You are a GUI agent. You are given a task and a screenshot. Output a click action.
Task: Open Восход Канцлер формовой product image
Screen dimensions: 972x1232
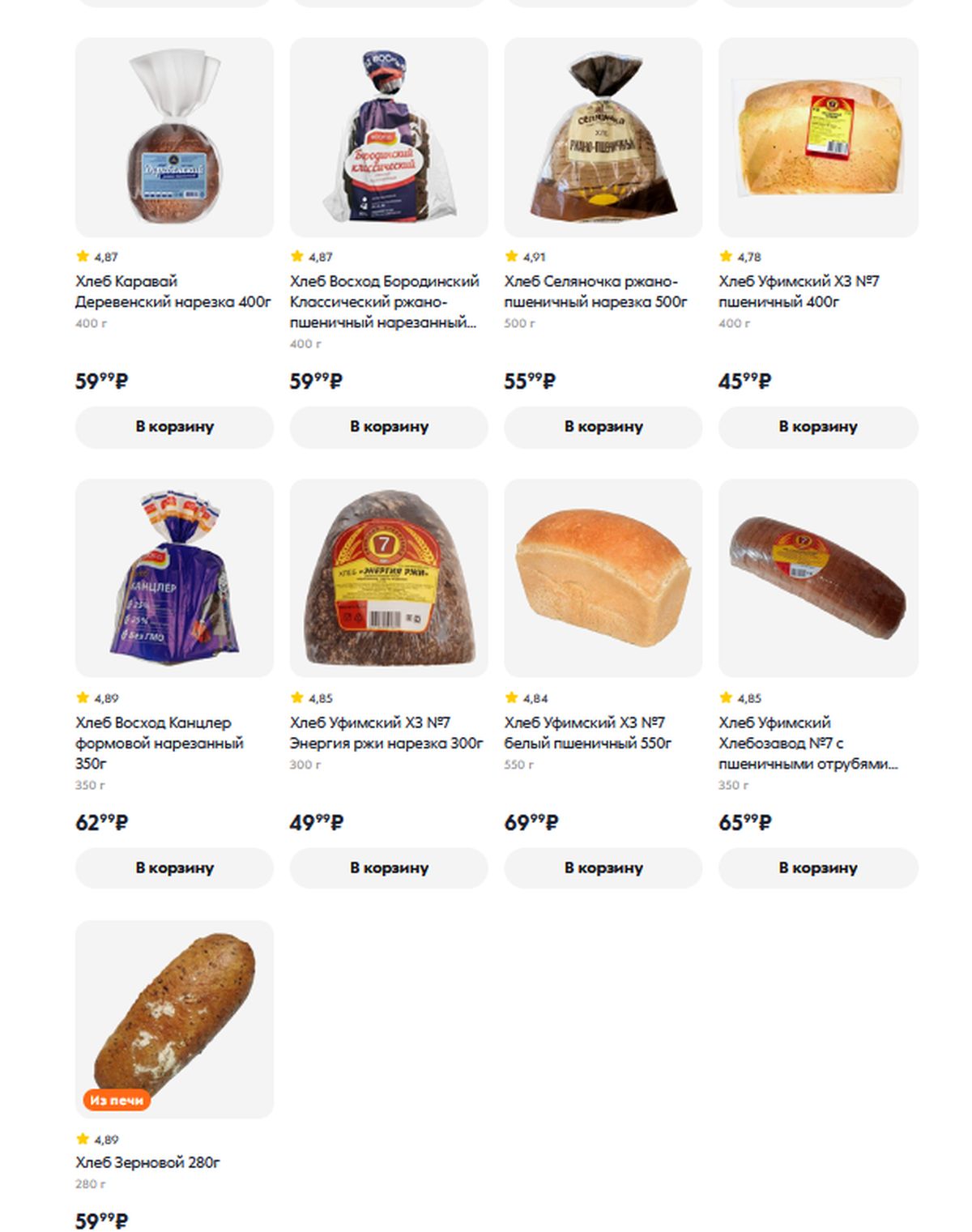pyautogui.click(x=174, y=578)
